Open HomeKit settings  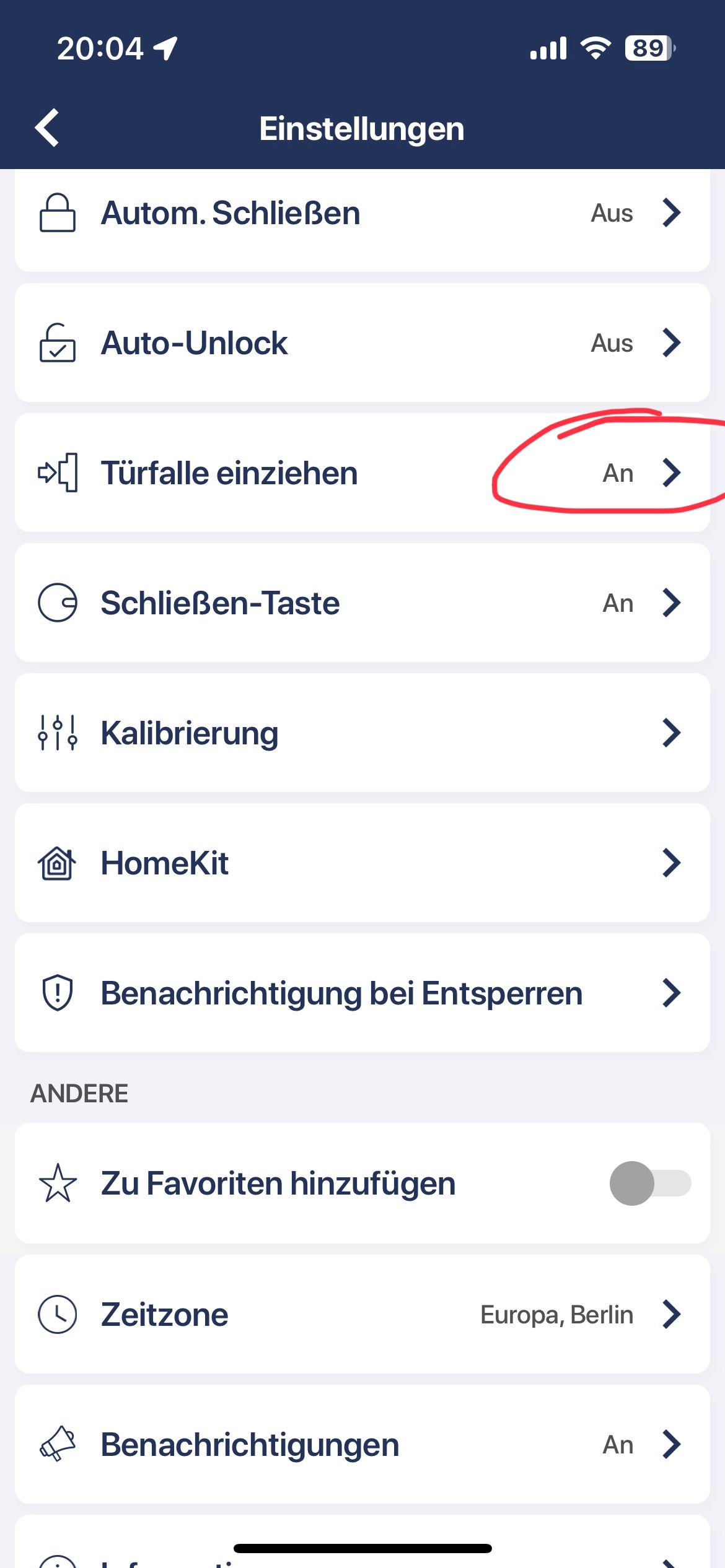pyautogui.click(x=362, y=863)
